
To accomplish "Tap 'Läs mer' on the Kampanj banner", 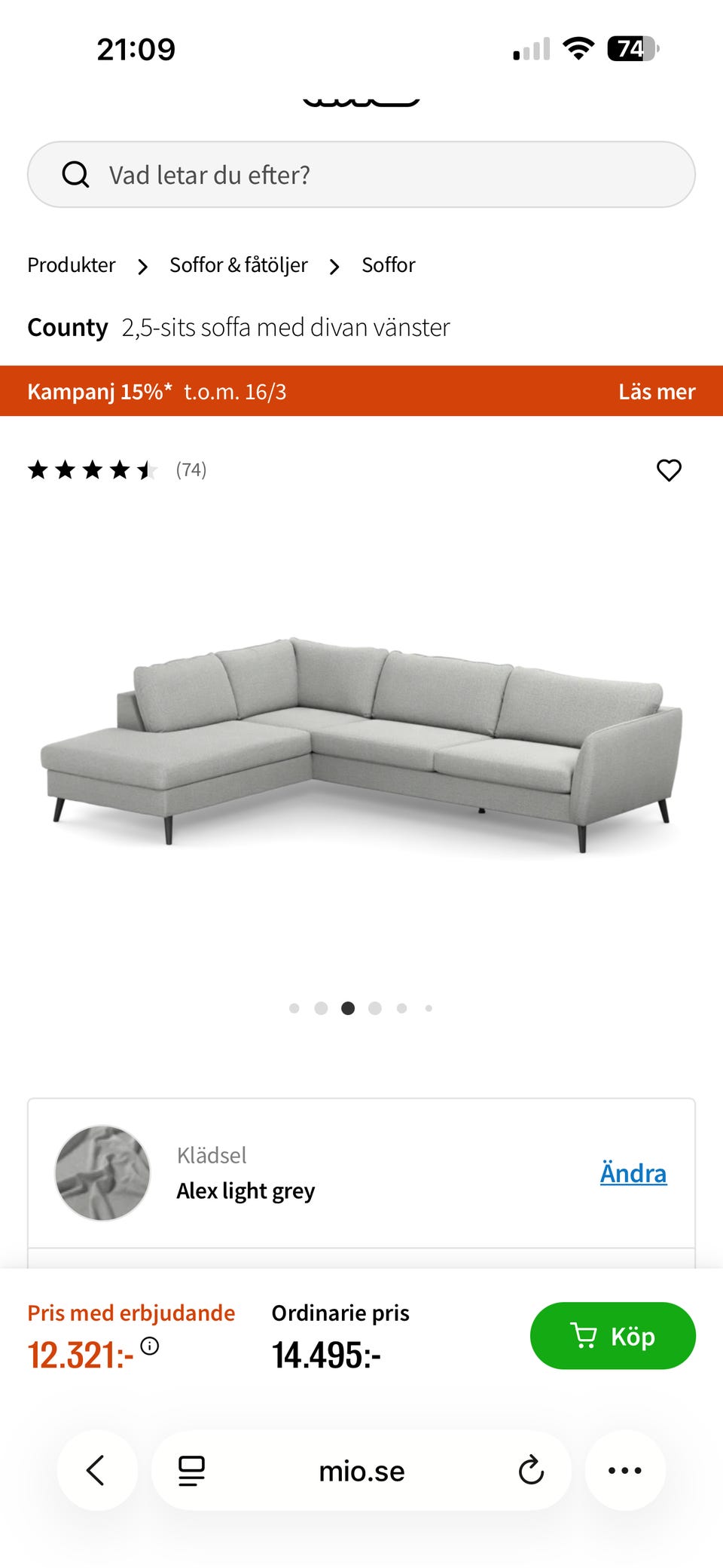I will (x=656, y=392).
